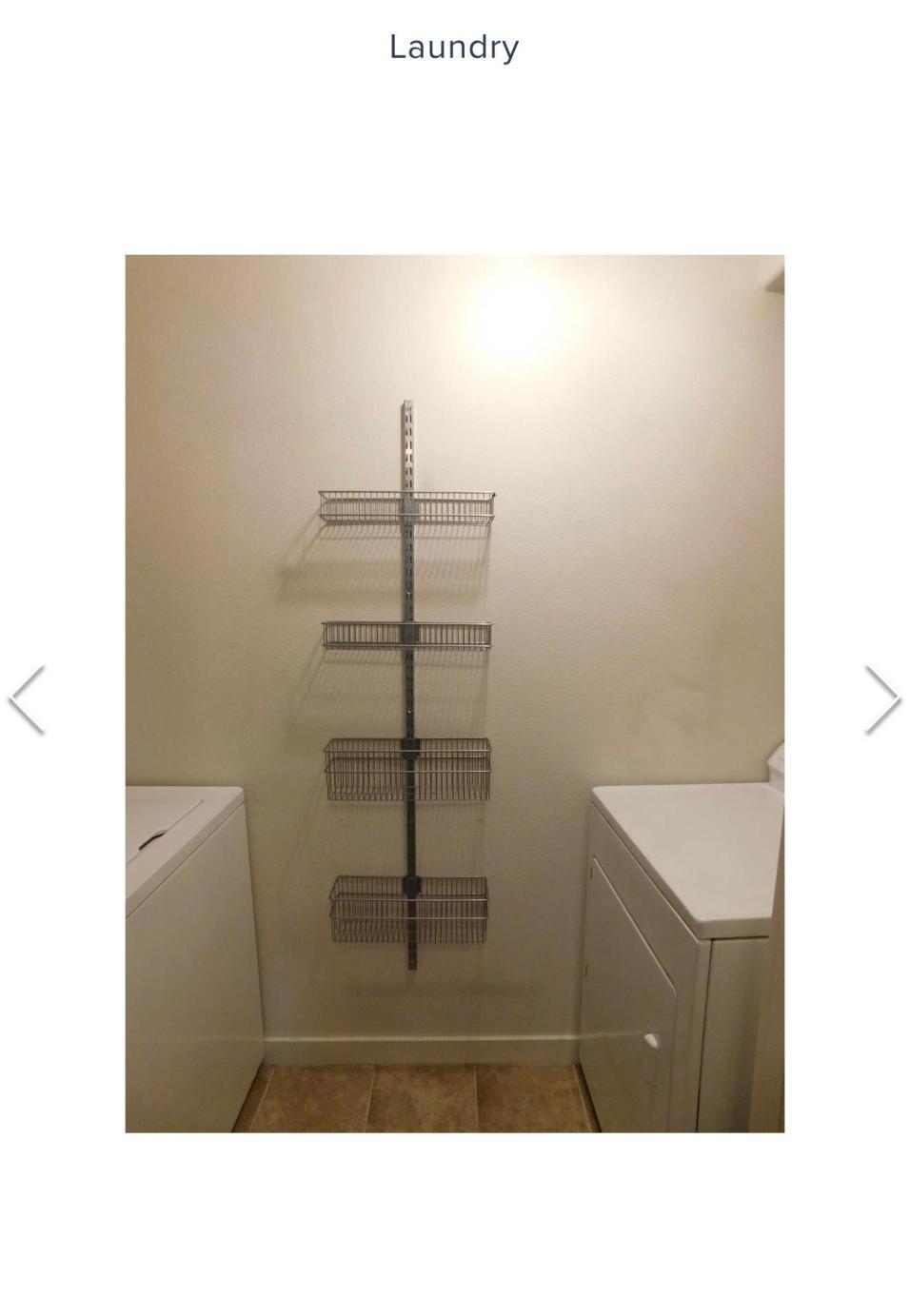Go to the previous laundry photo
The width and height of the screenshot is (910, 1316).
(27, 699)
